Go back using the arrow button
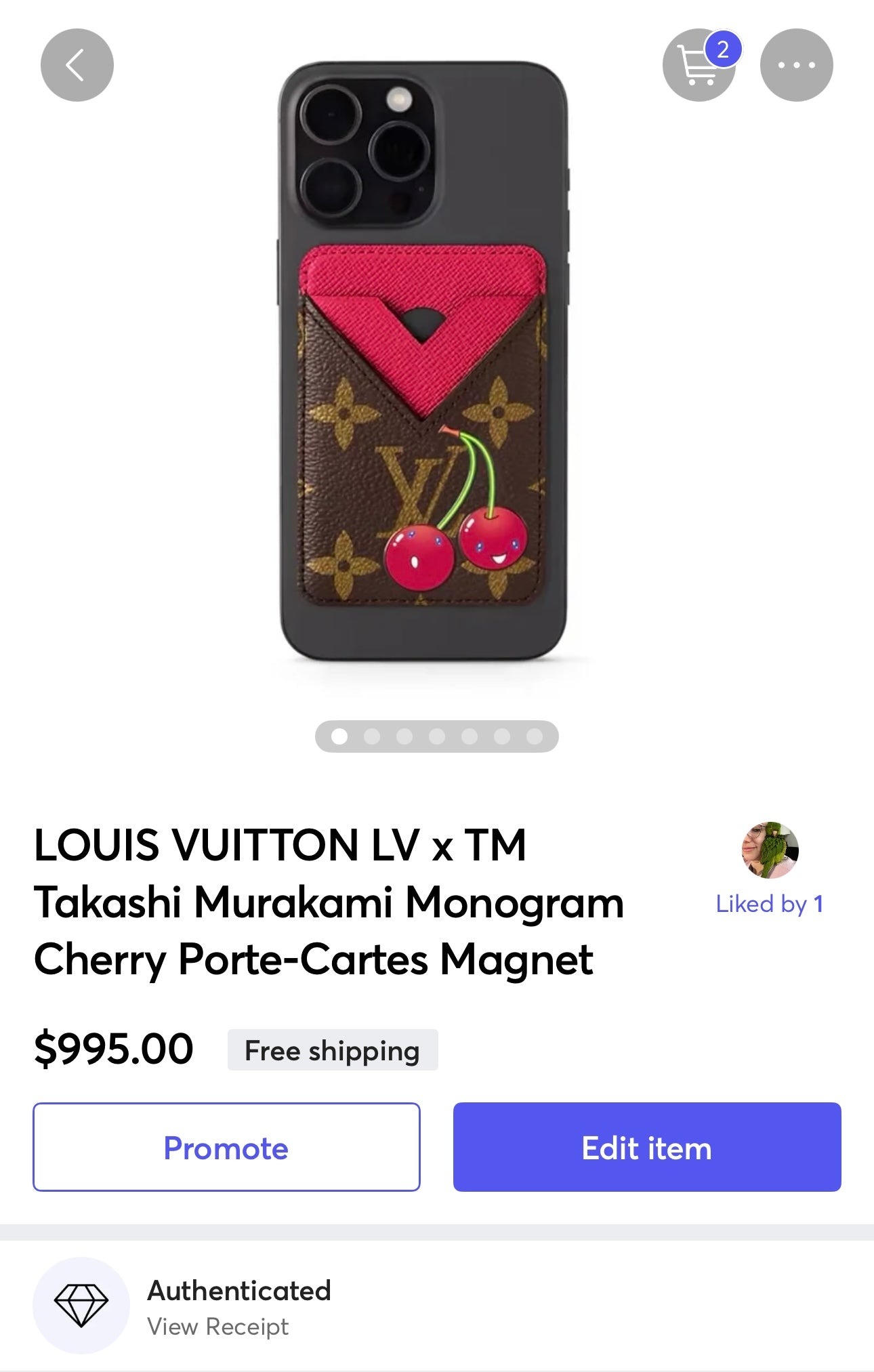Screen dimensions: 874x1372 [77, 65]
